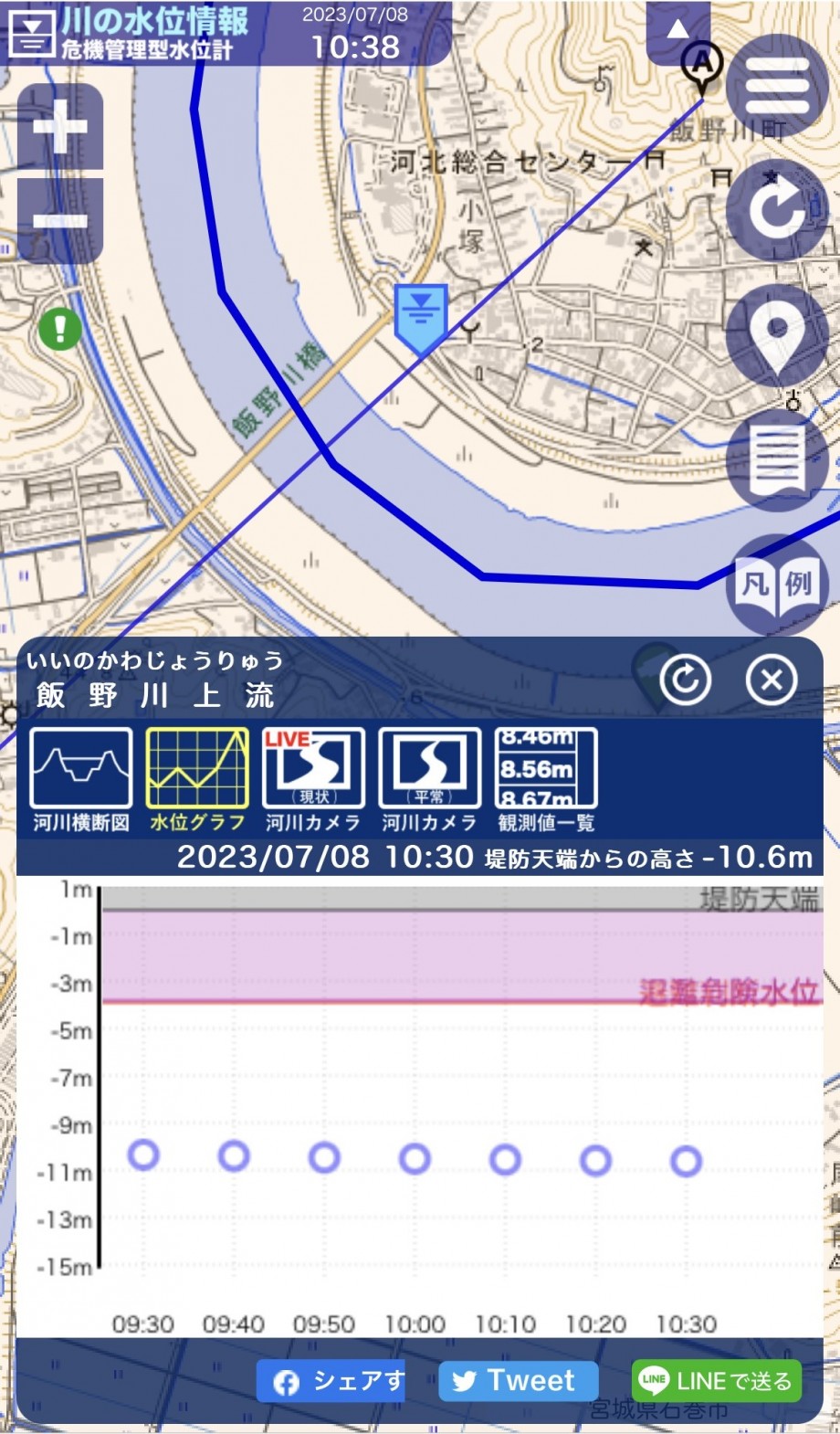The image size is (840, 1434).
Task: Close the 飯野川上流 info panel
Action: coord(772,680)
